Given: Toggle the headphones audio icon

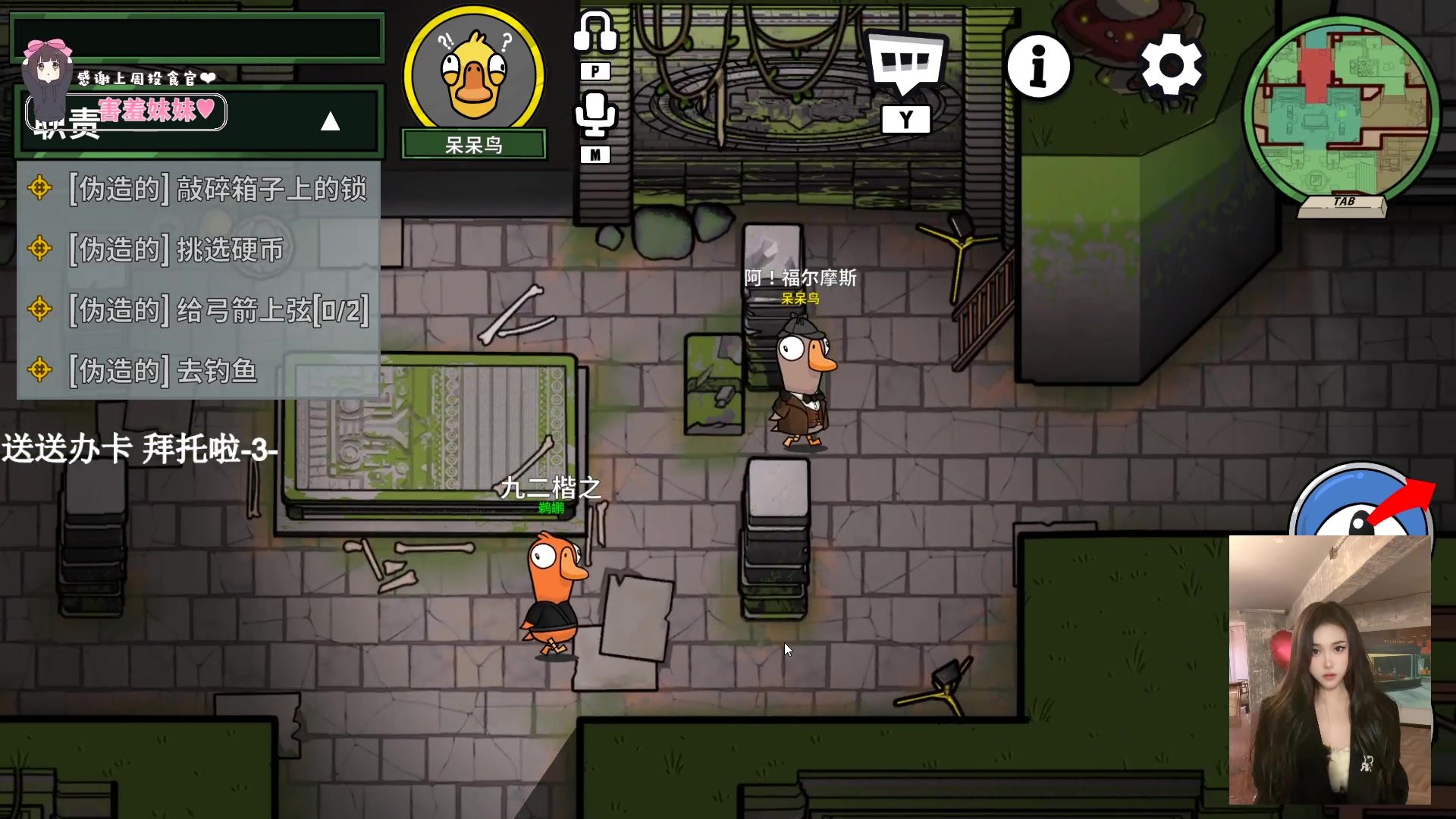Looking at the screenshot, I should point(595,32).
